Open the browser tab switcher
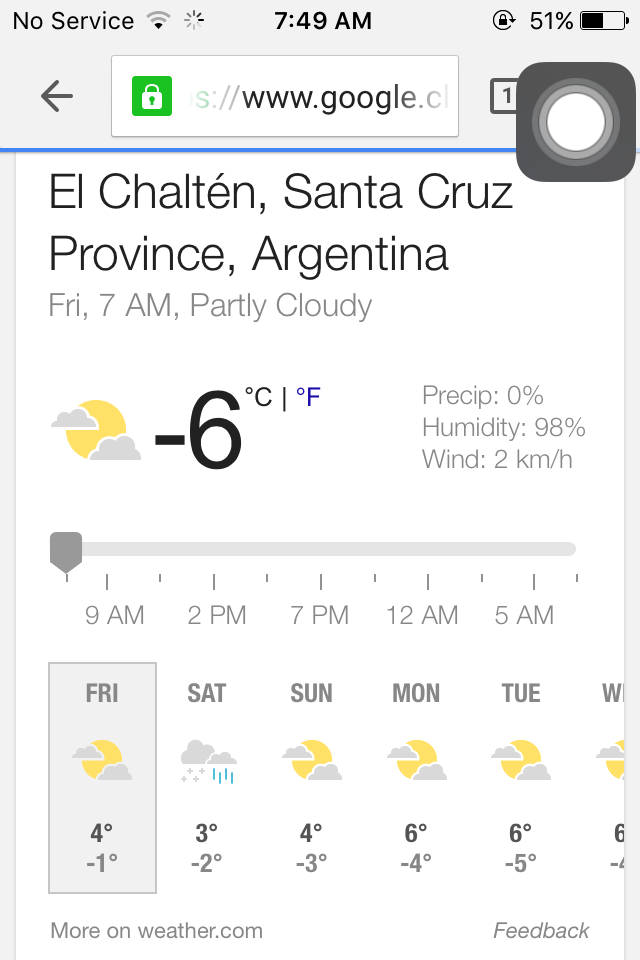640x960 pixels. point(503,96)
